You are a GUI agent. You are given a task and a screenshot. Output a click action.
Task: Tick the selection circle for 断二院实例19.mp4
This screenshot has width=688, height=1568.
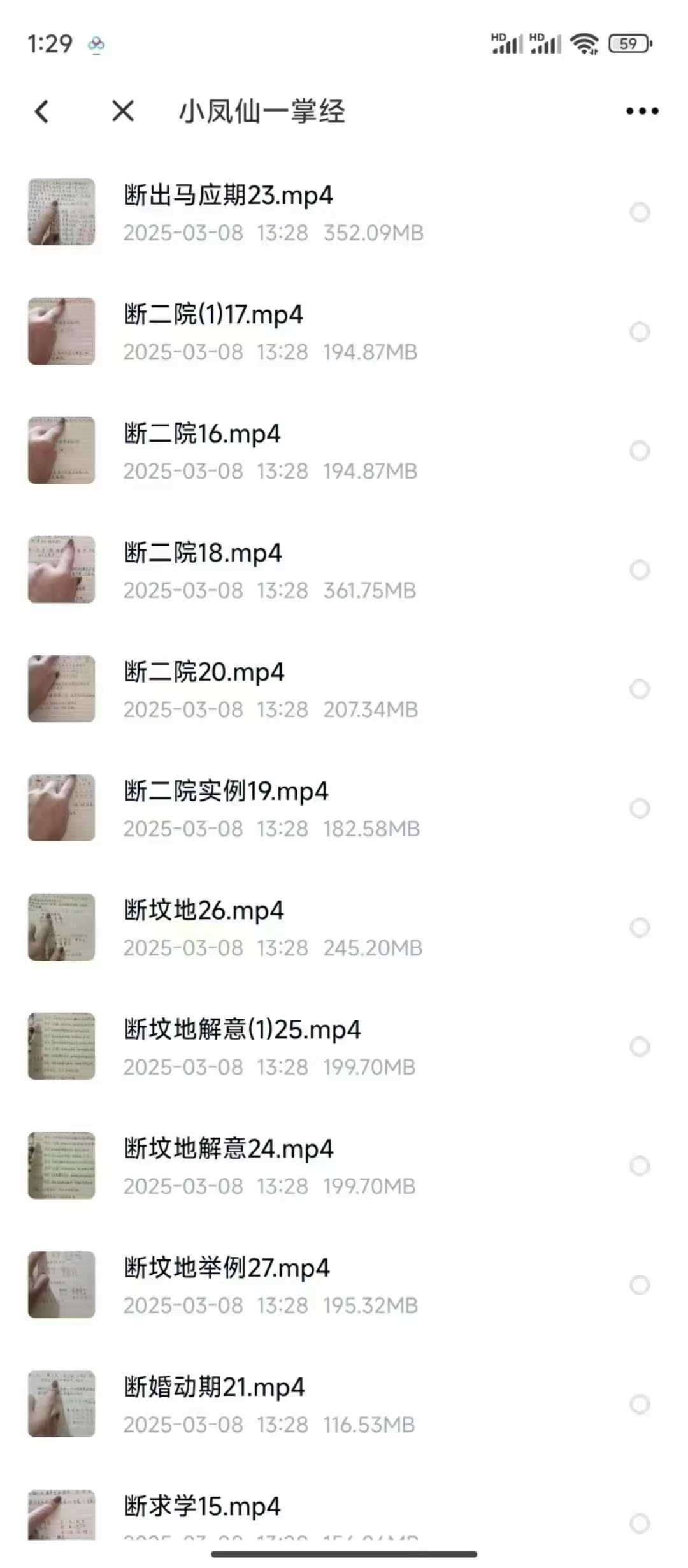point(640,808)
